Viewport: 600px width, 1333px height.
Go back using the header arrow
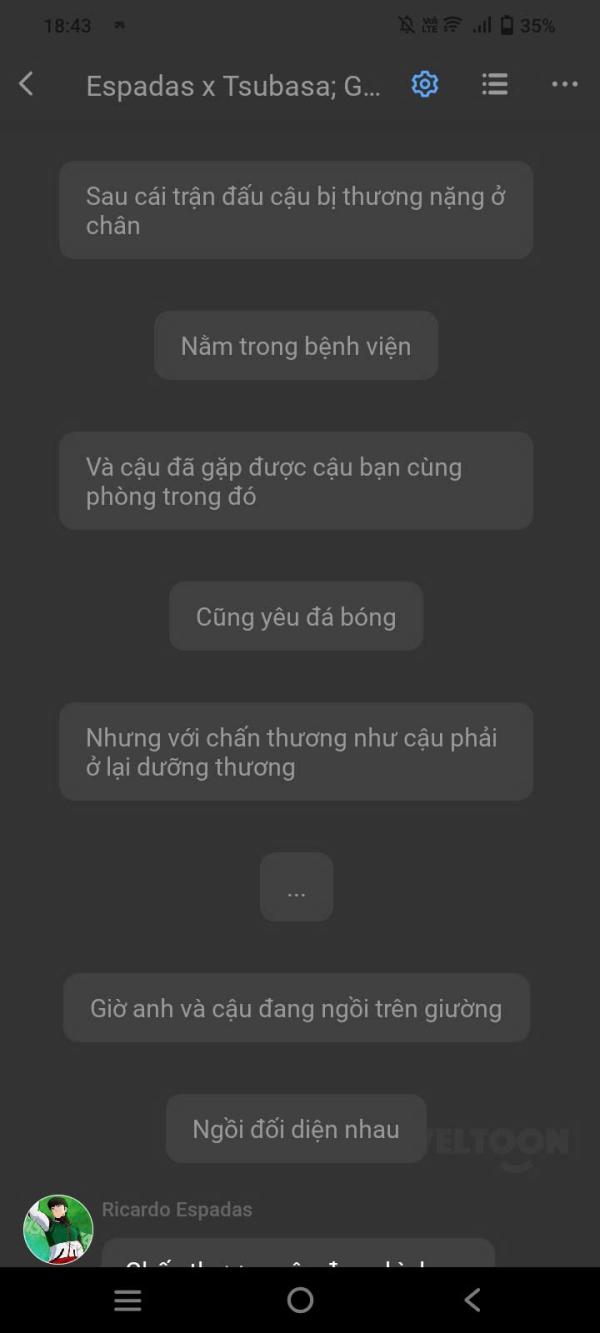tap(27, 85)
